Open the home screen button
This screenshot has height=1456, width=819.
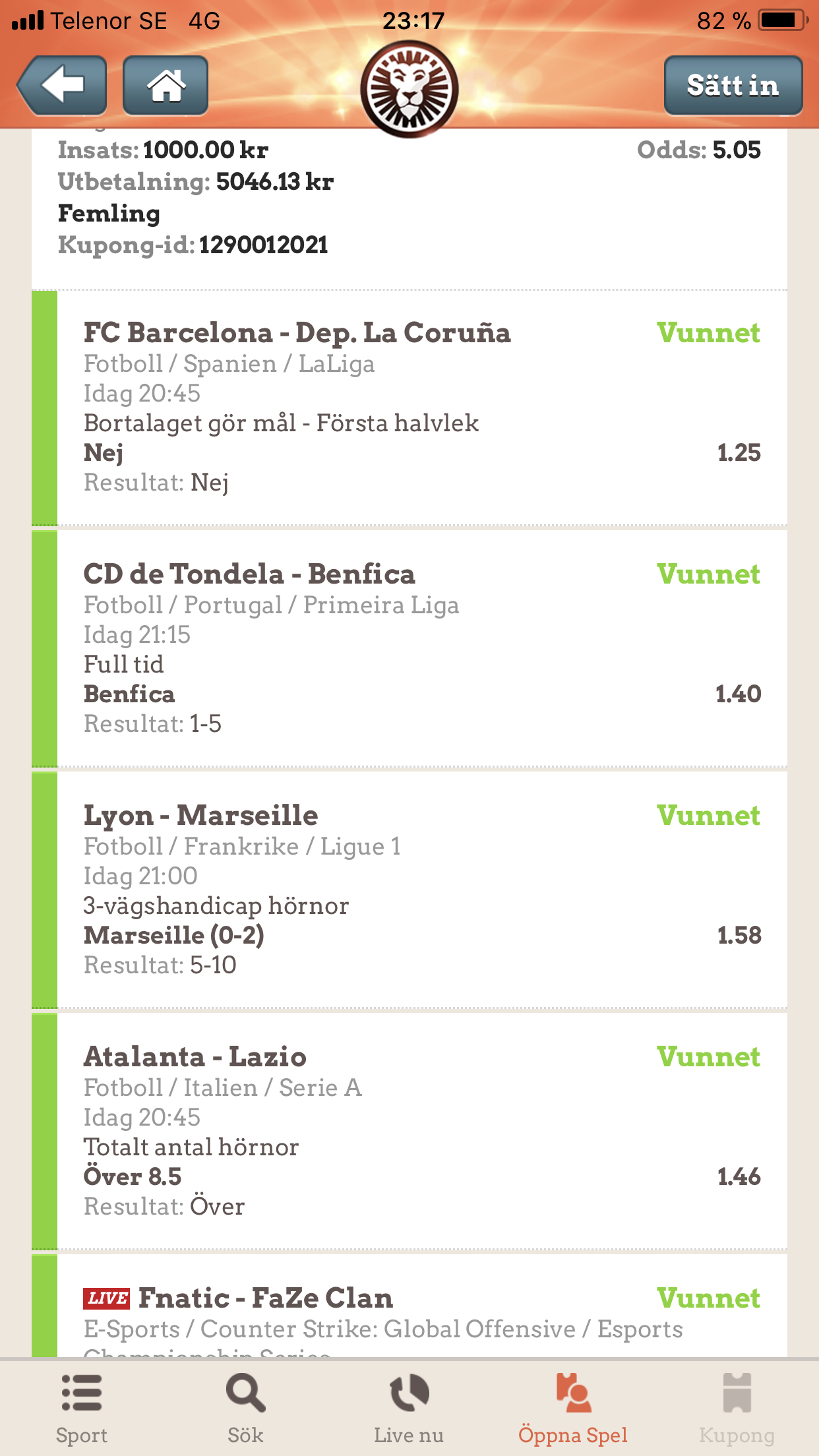click(x=166, y=86)
